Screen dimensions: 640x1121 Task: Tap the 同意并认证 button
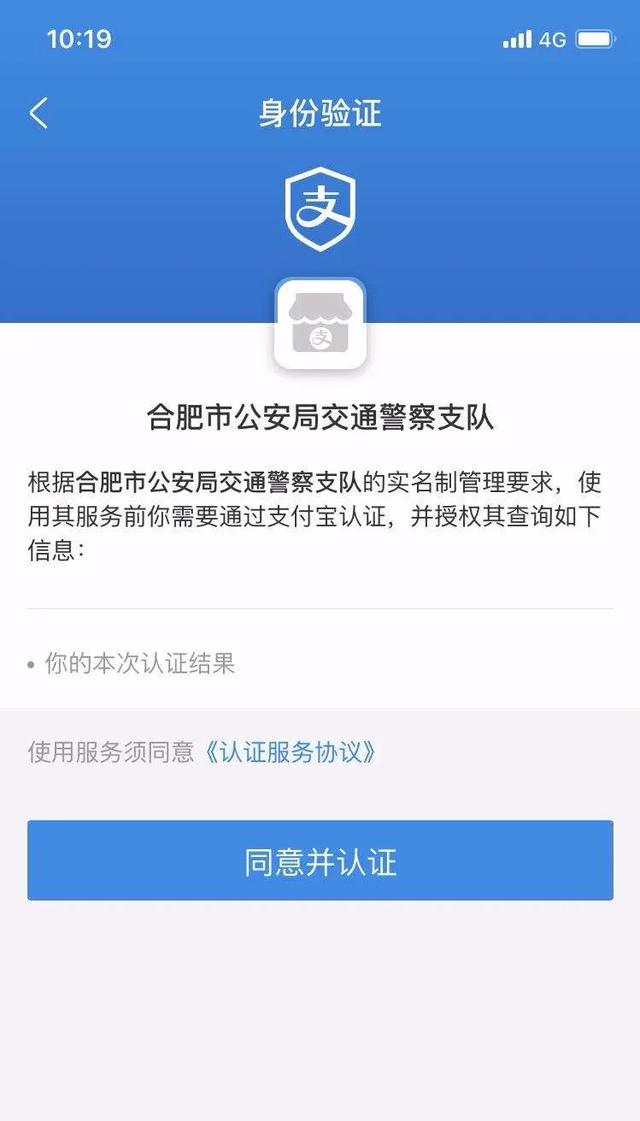pyautogui.click(x=320, y=860)
